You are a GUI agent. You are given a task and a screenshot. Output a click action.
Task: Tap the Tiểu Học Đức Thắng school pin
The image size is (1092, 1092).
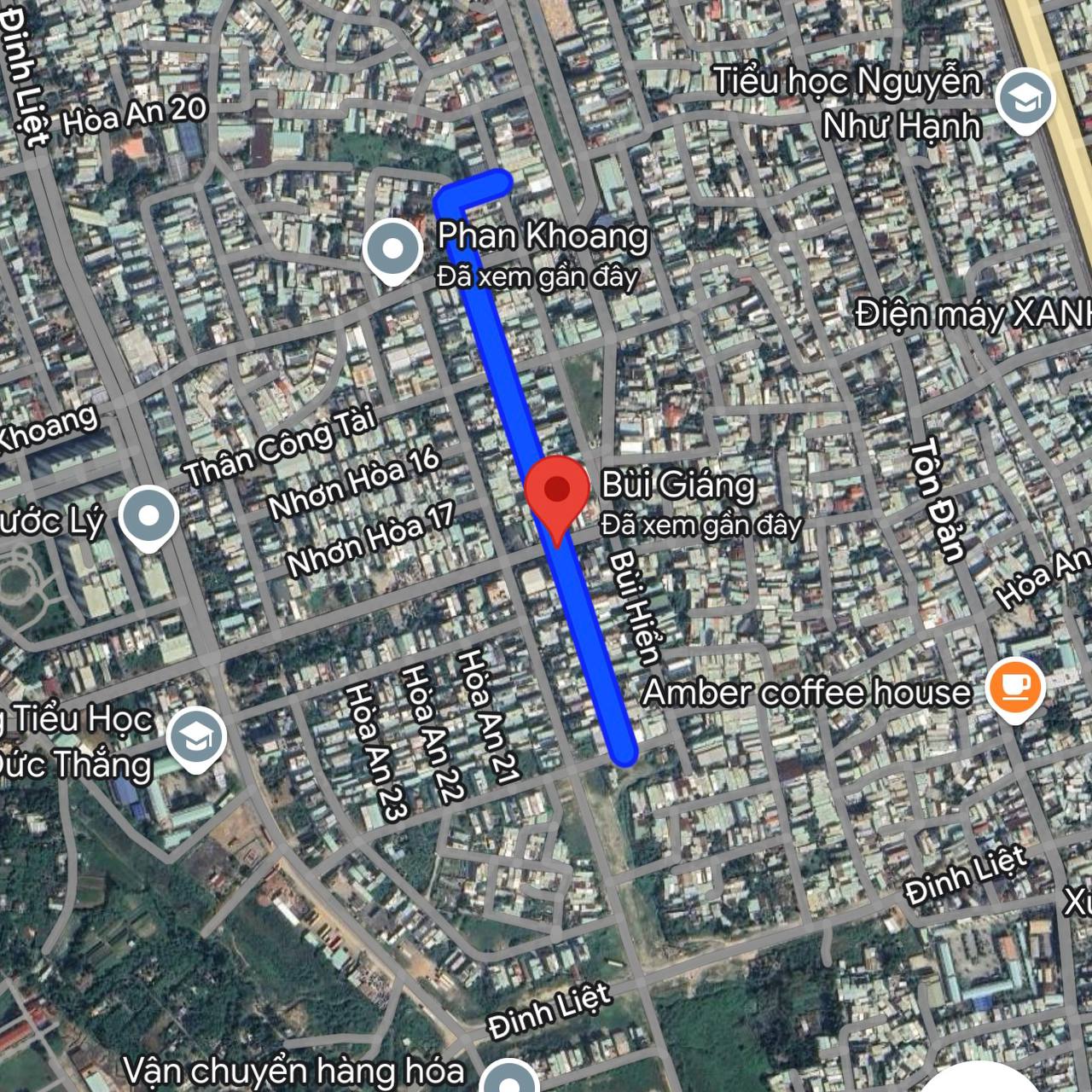[x=197, y=738]
